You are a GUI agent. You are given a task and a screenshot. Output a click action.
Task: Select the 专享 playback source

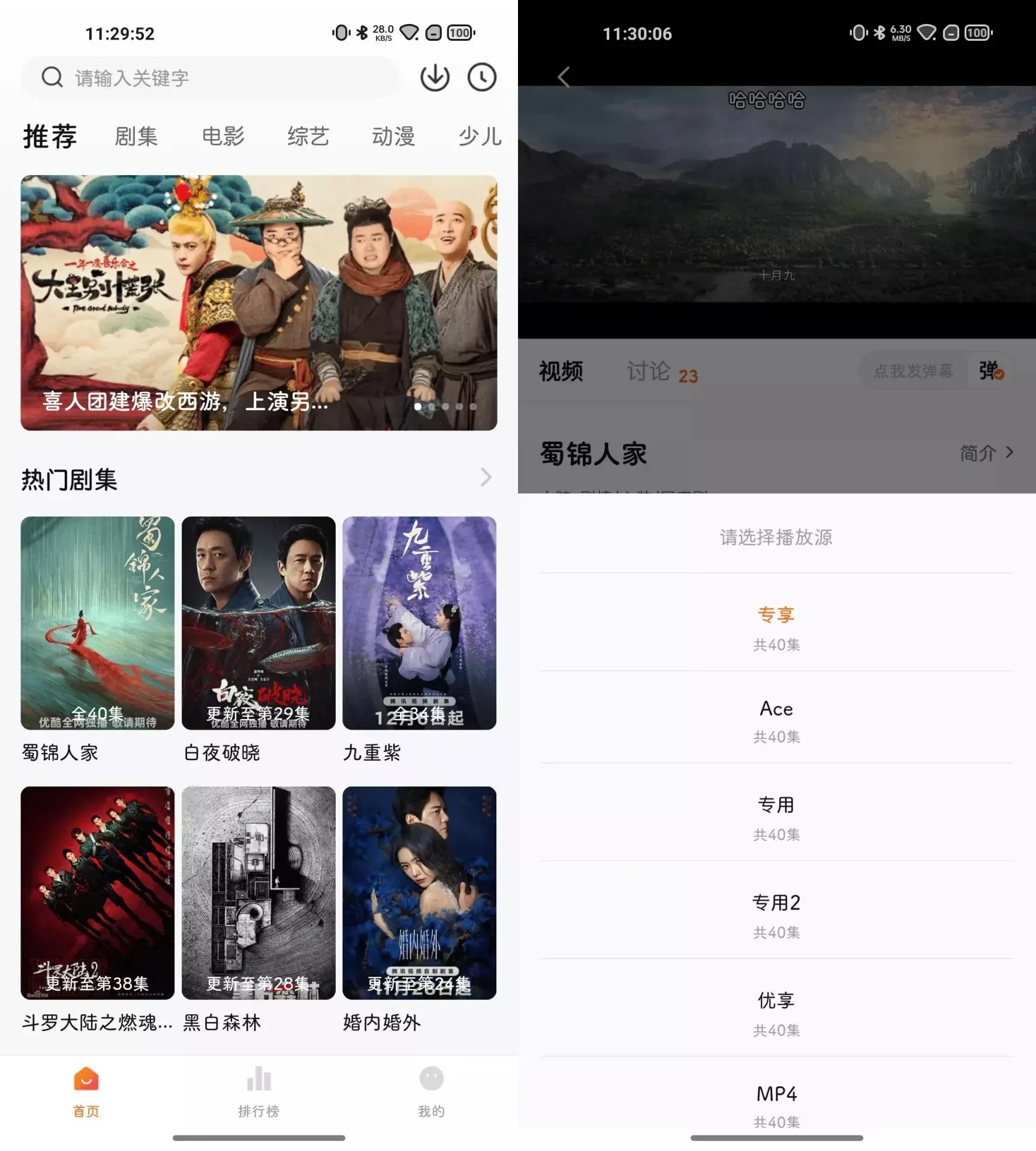(x=776, y=626)
